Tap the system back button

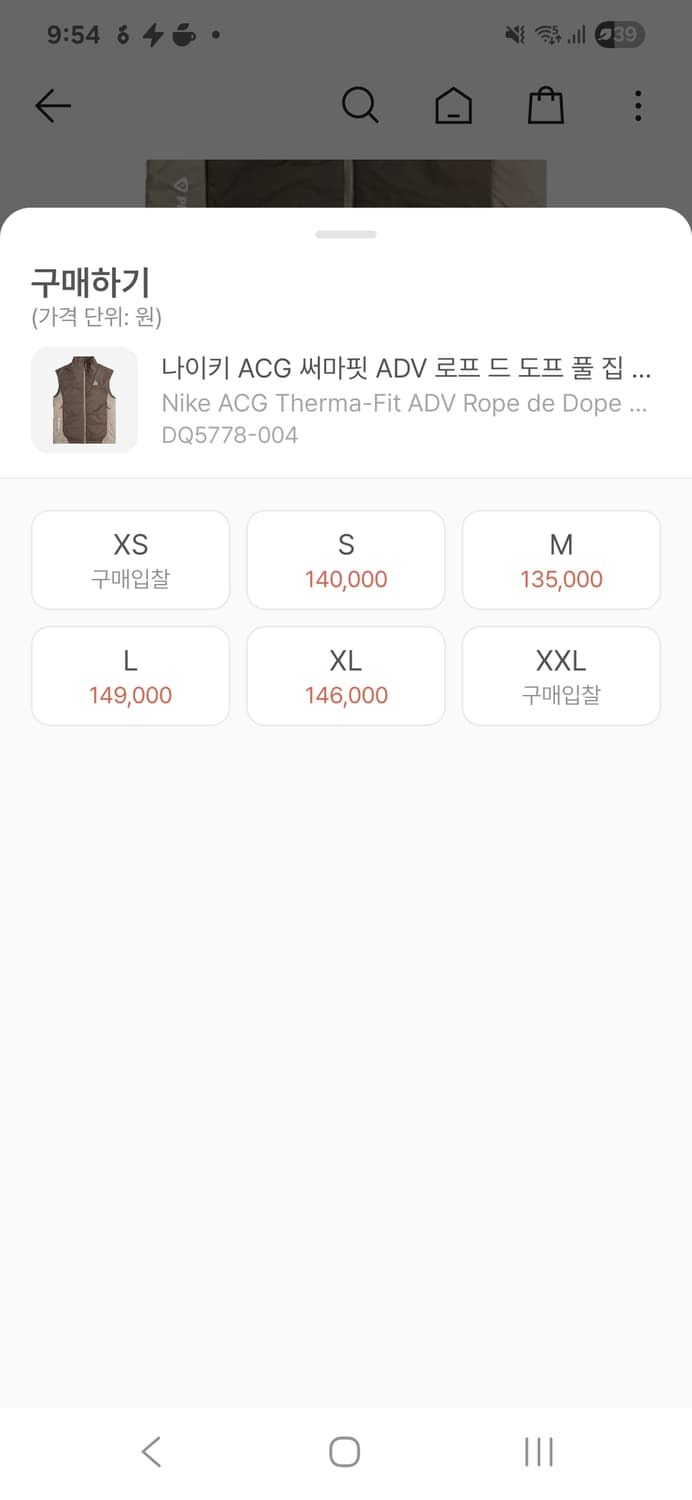pyautogui.click(x=151, y=1452)
